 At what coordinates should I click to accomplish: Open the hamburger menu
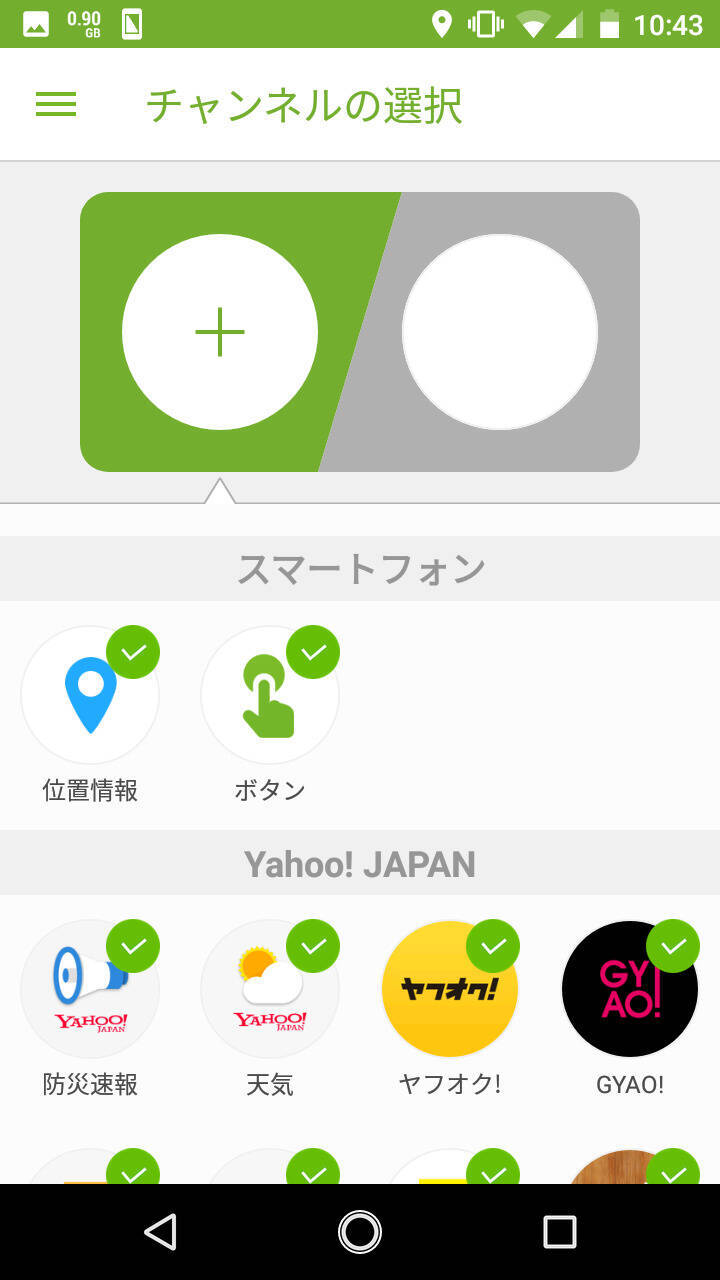tap(56, 105)
